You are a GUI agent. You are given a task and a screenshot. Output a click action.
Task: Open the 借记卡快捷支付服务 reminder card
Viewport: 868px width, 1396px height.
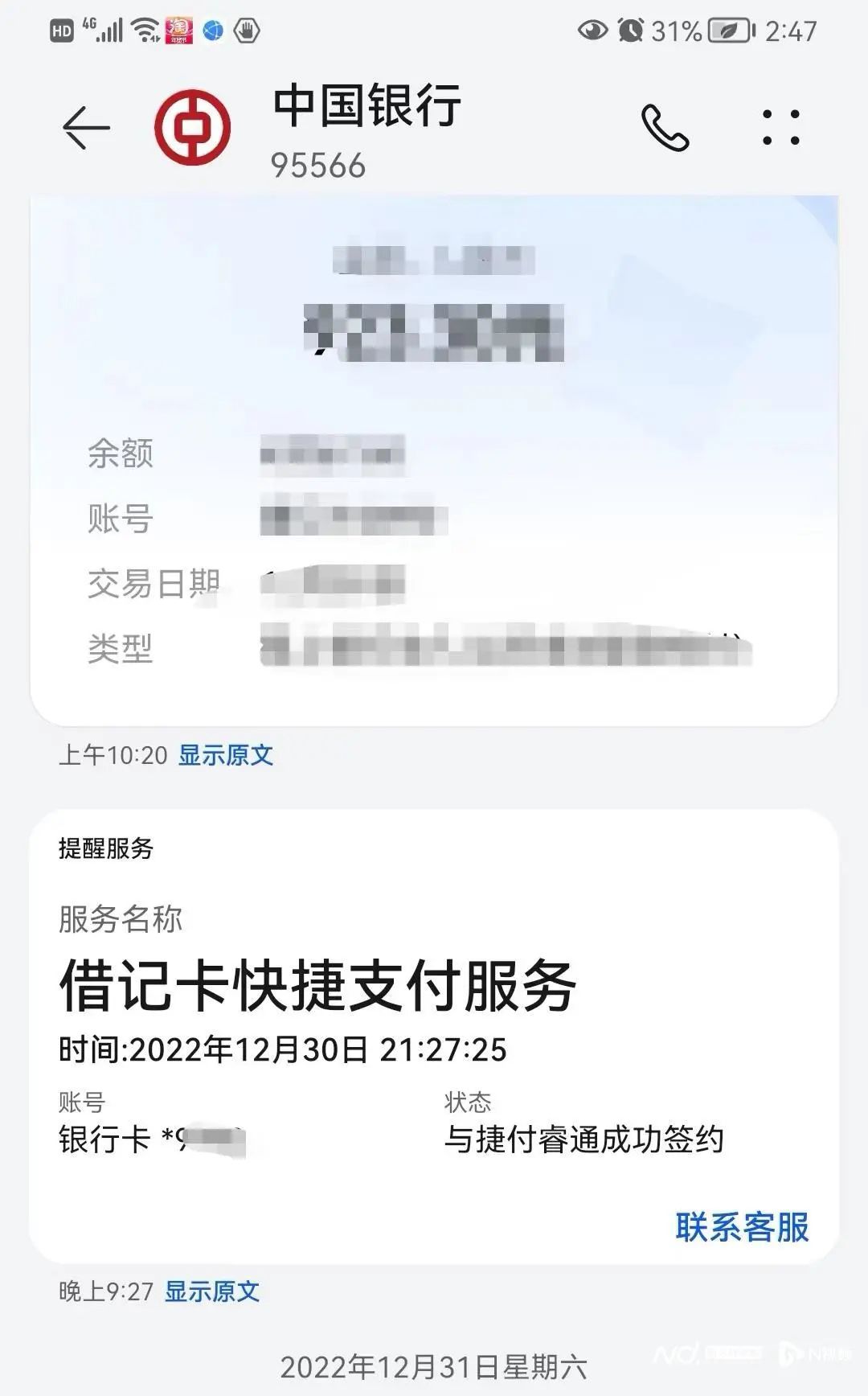(x=434, y=1037)
